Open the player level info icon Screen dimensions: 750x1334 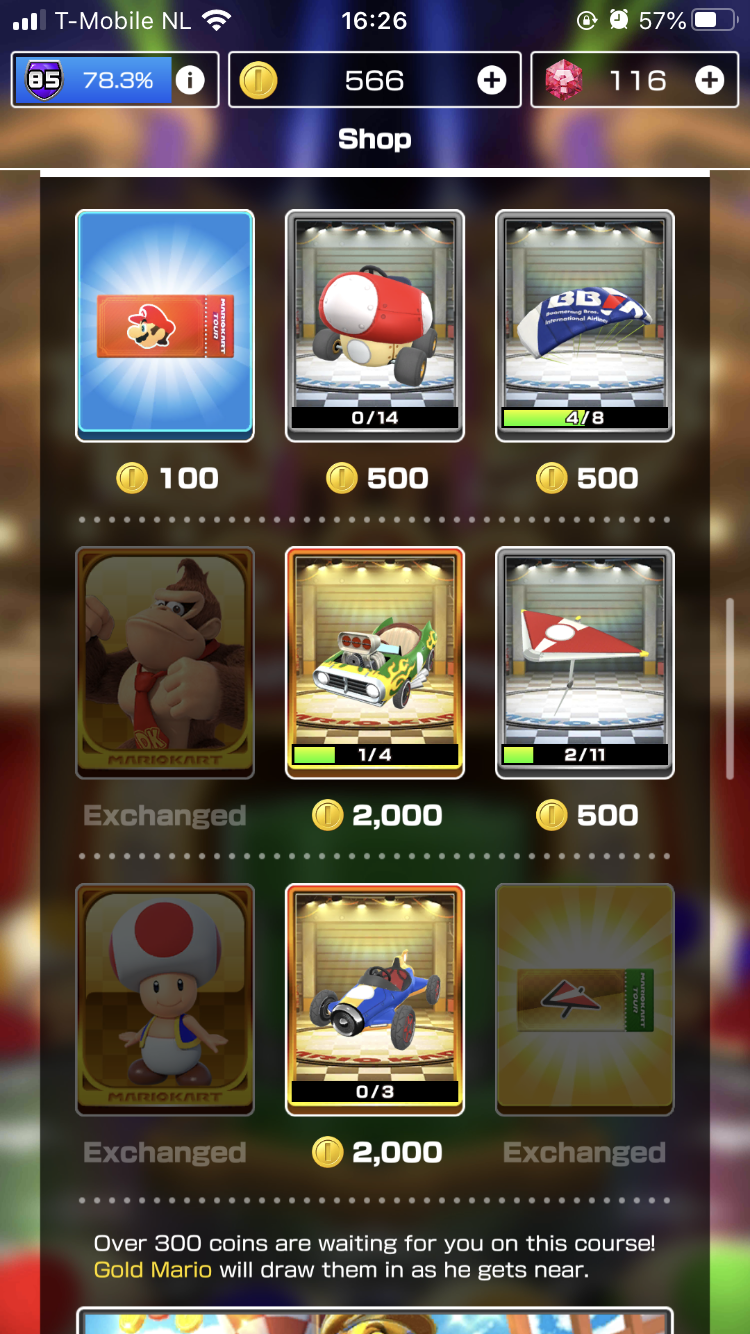point(190,80)
